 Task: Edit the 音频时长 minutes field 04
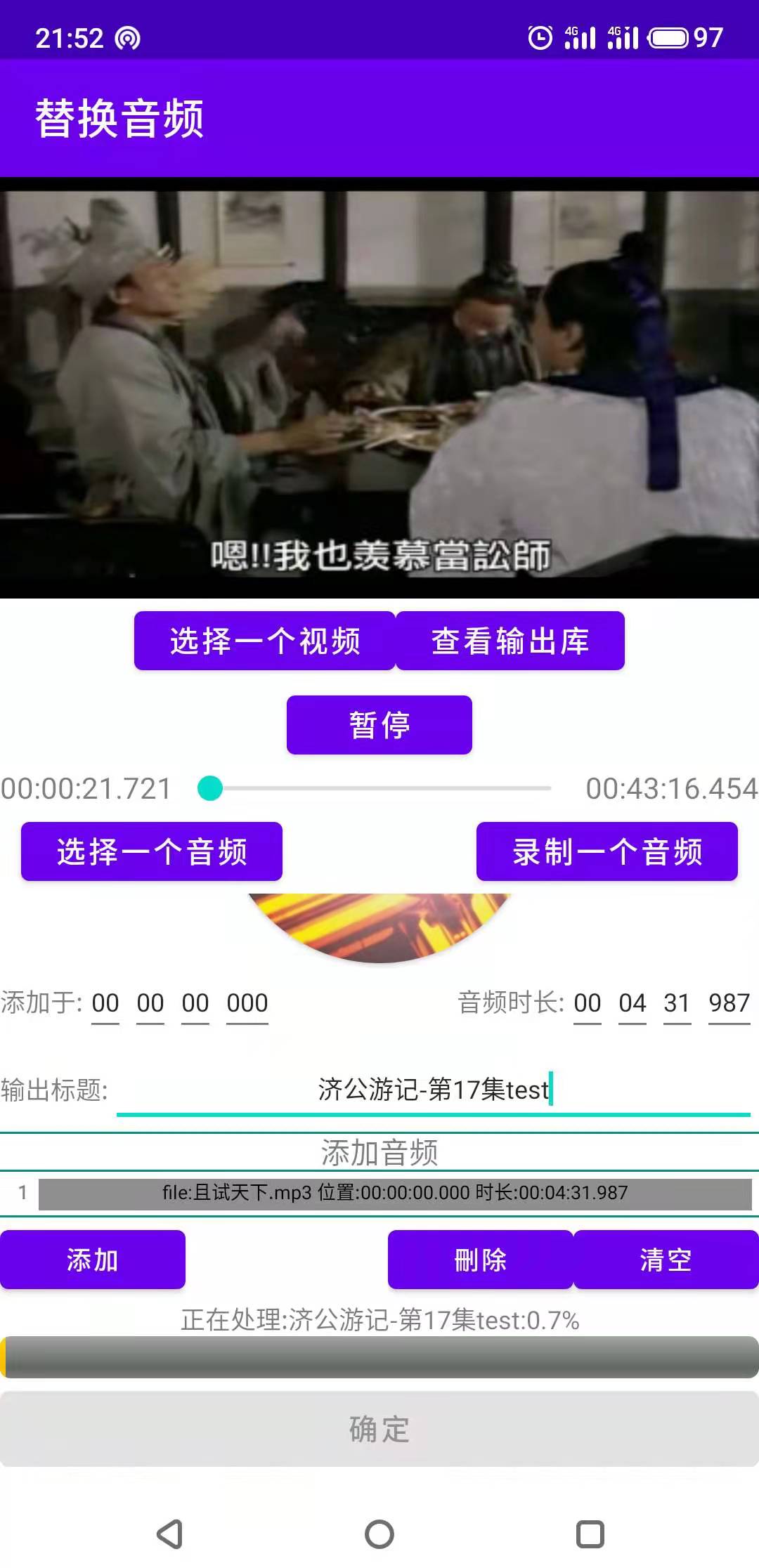(632, 1003)
